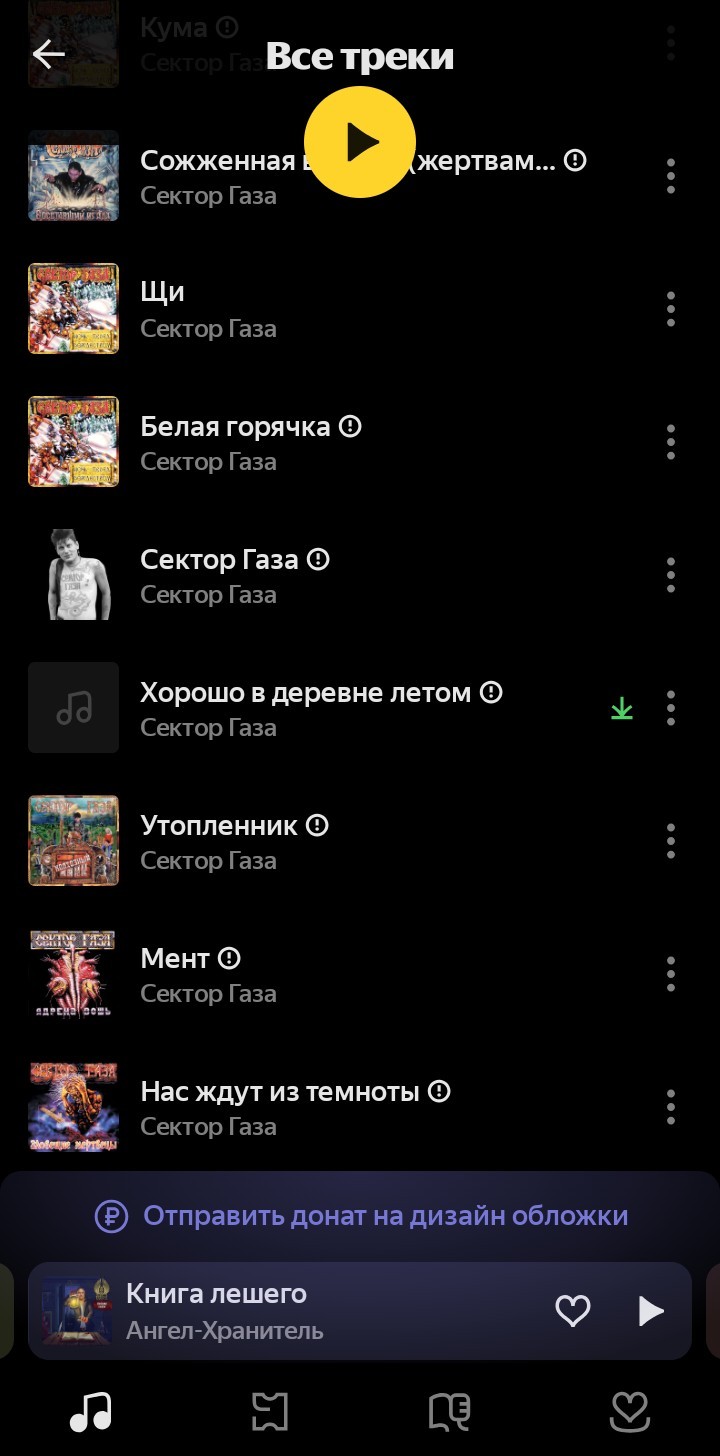This screenshot has height=1456, width=720.
Task: Open the second tab in the bottom bar
Action: [270, 1412]
